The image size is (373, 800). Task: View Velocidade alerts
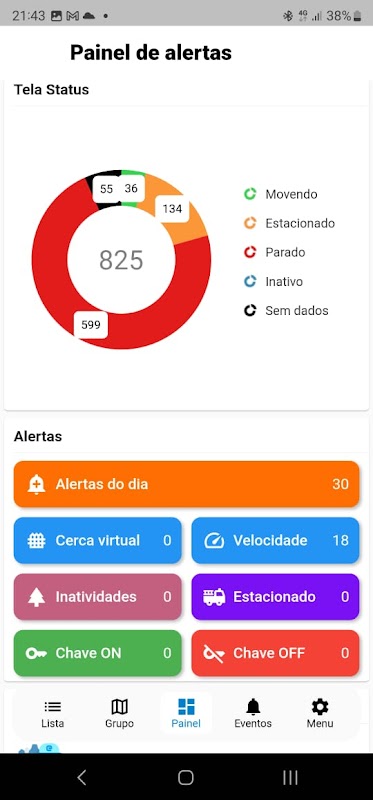tap(276, 540)
